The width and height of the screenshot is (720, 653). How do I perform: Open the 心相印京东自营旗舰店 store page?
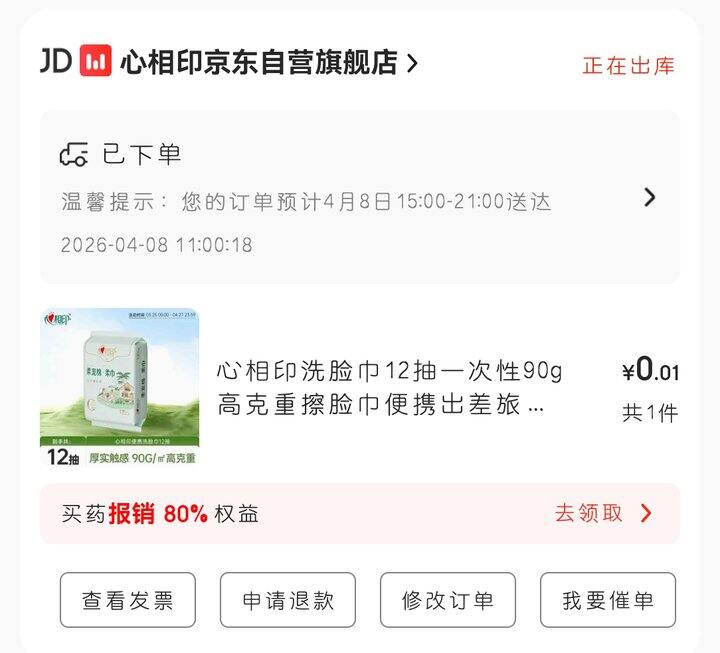[258, 62]
